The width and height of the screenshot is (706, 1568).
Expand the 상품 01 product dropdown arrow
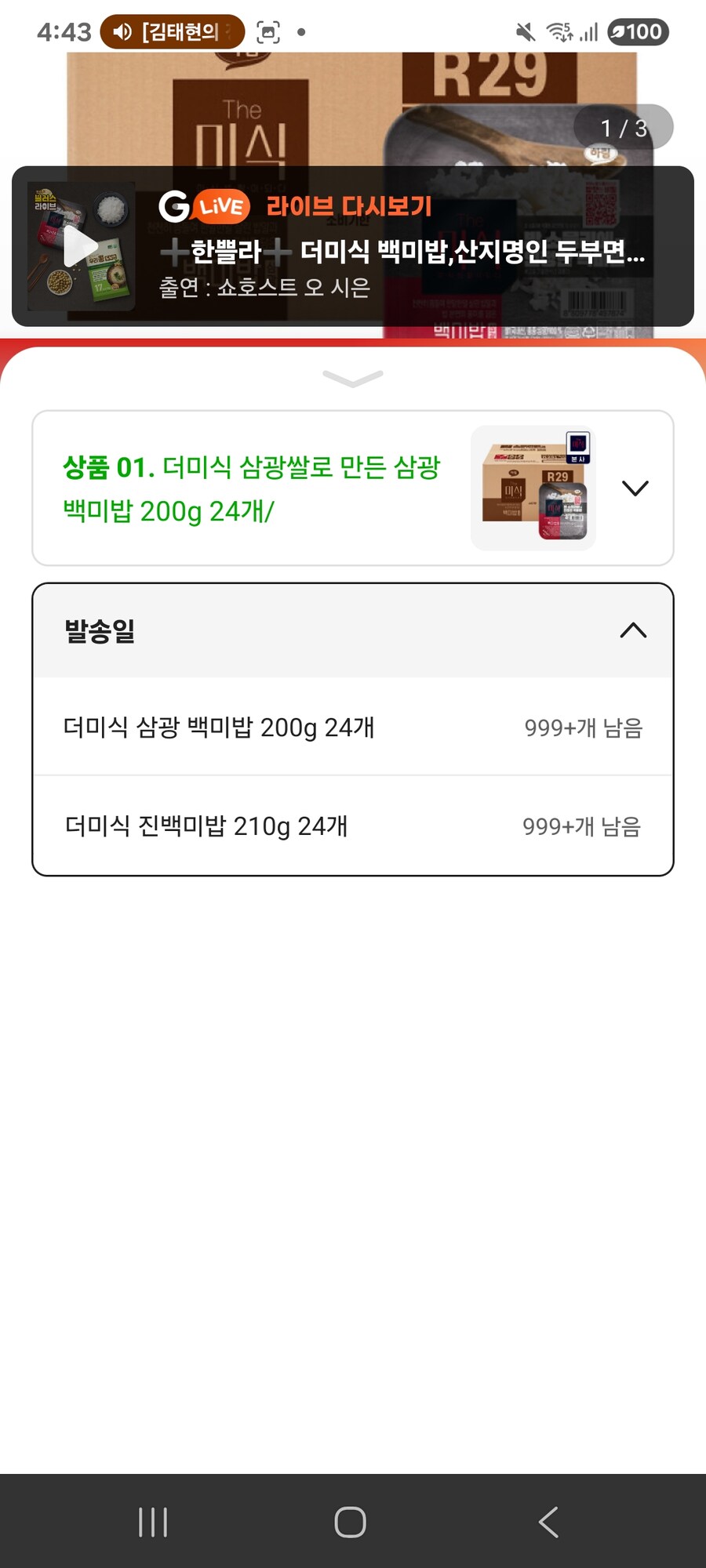(635, 488)
